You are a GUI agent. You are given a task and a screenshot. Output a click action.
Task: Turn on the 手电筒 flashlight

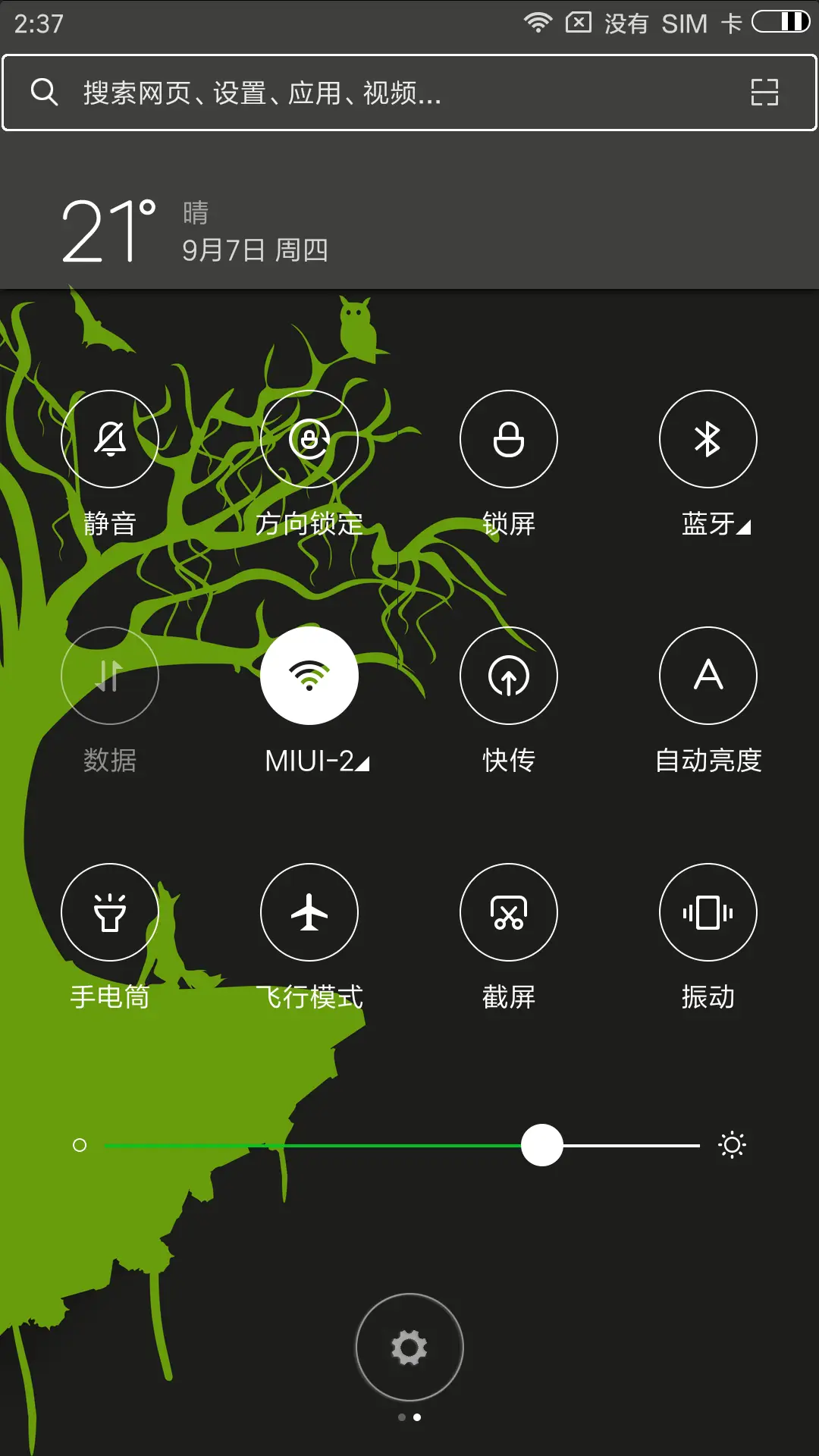[109, 912]
